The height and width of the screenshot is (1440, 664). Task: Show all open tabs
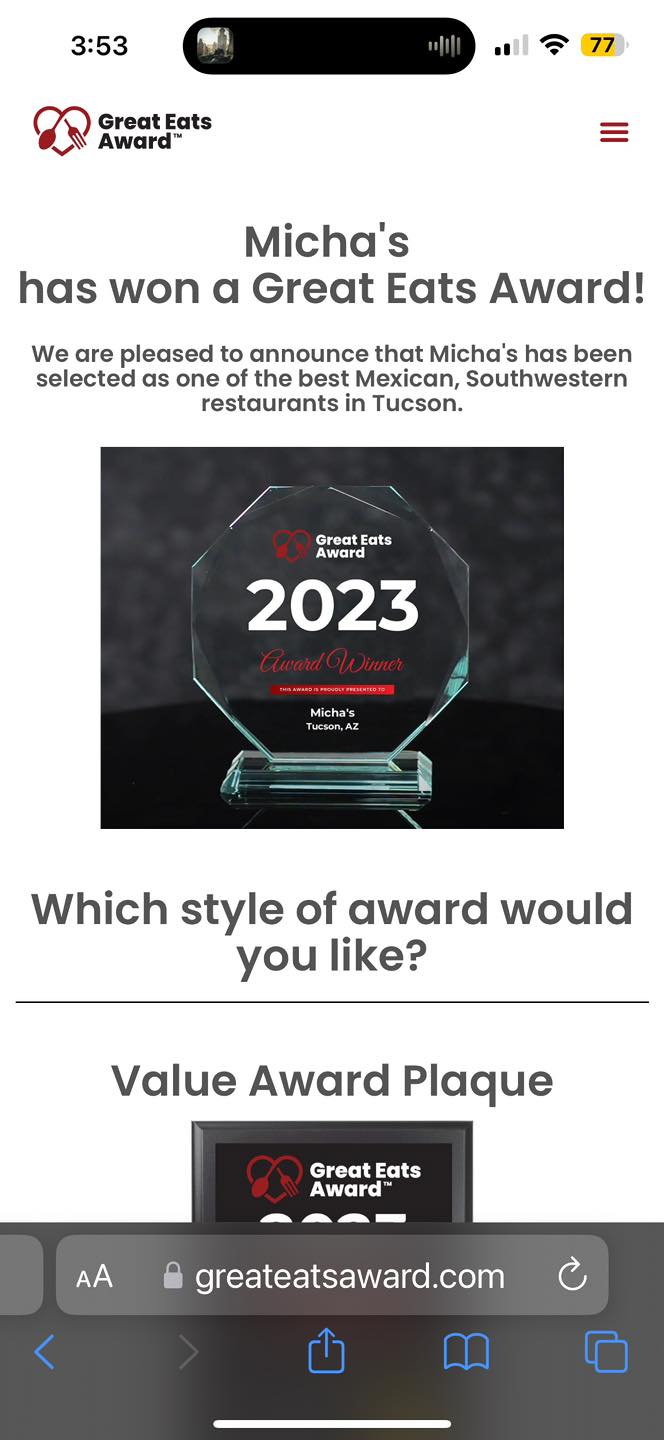click(606, 1353)
